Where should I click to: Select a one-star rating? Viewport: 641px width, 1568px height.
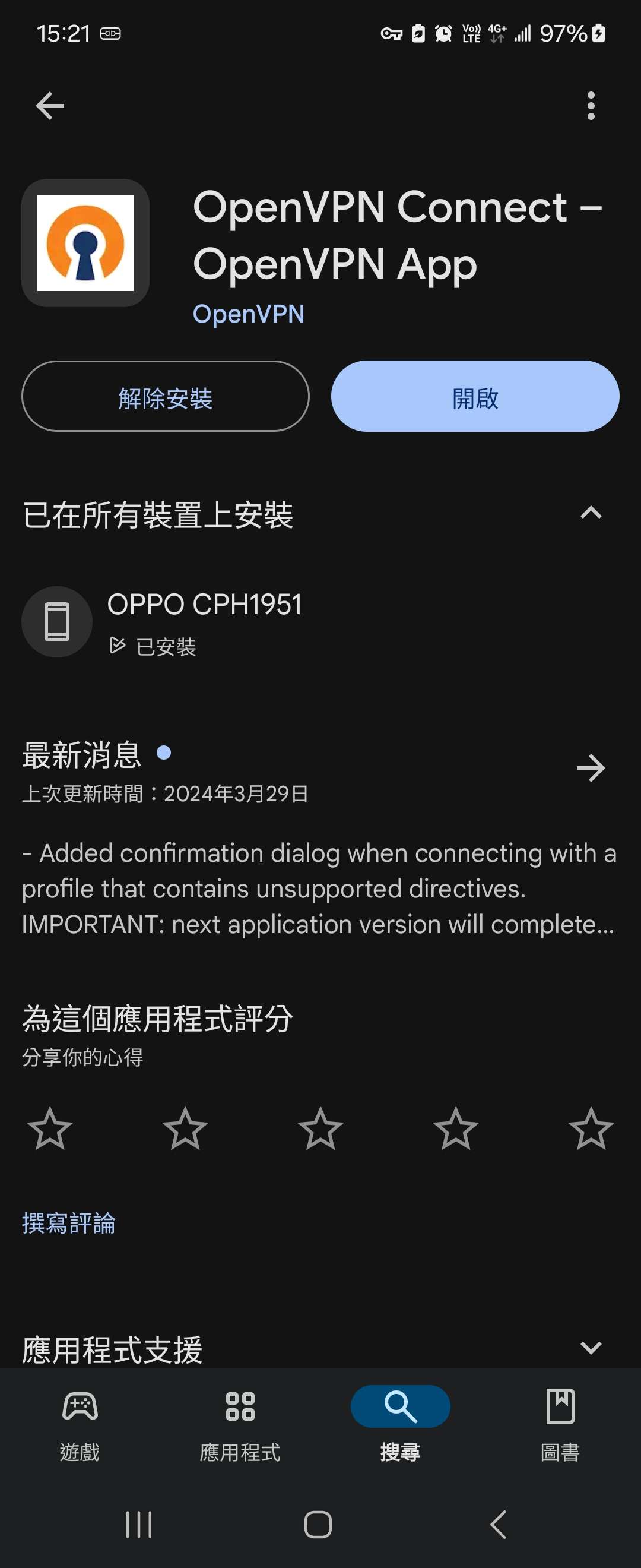tap(51, 1129)
